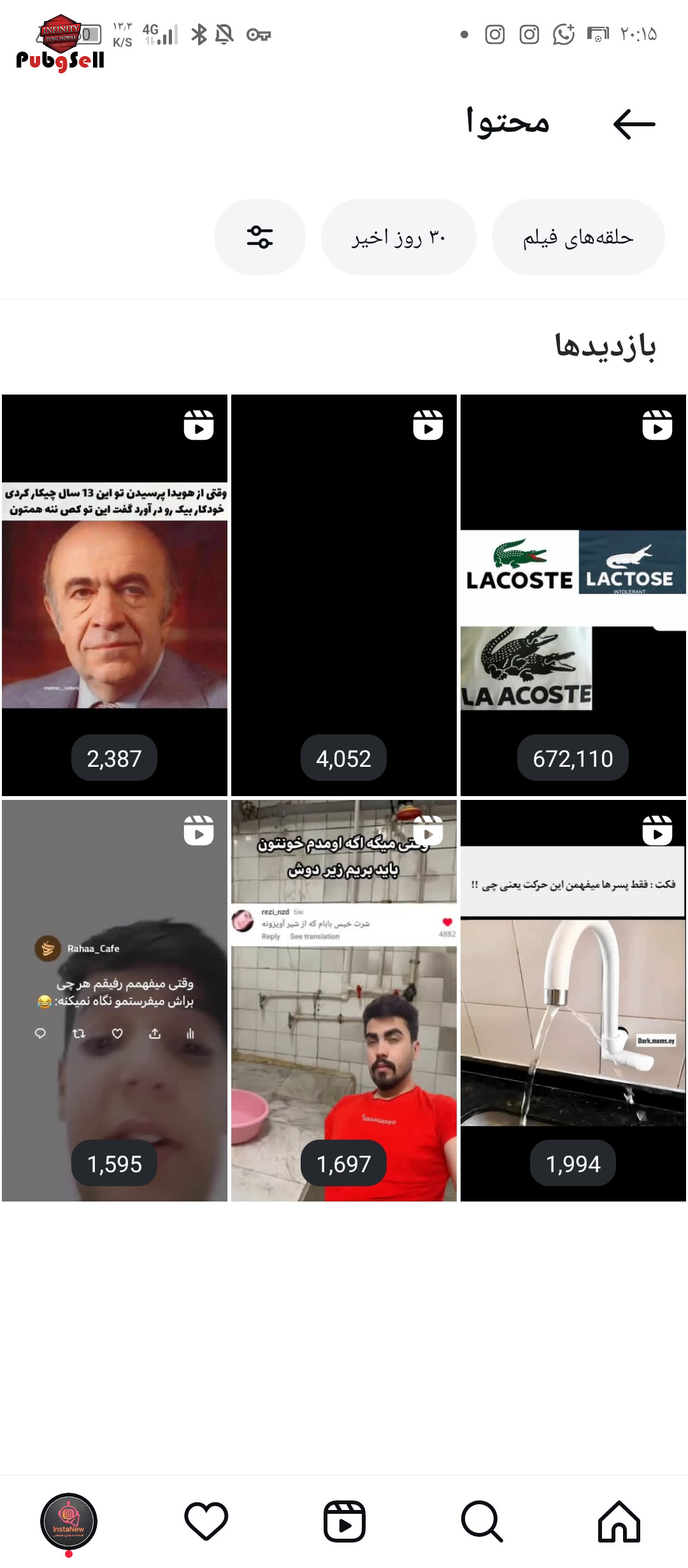Open the reel with 2,387 views
Screen dimensions: 688x1568
pyautogui.click(x=115, y=595)
